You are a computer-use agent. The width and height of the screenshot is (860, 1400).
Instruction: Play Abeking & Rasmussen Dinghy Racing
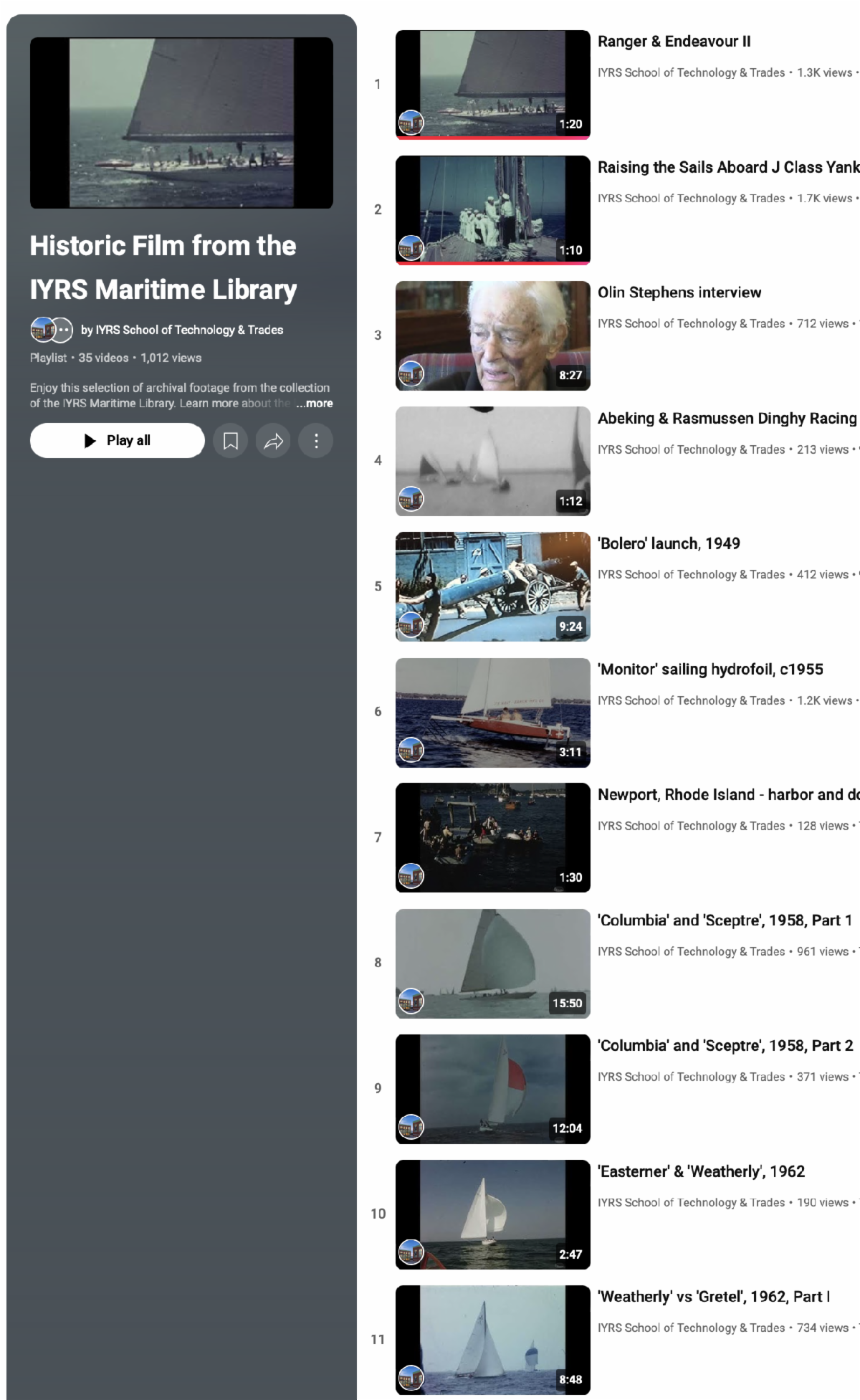coord(492,460)
